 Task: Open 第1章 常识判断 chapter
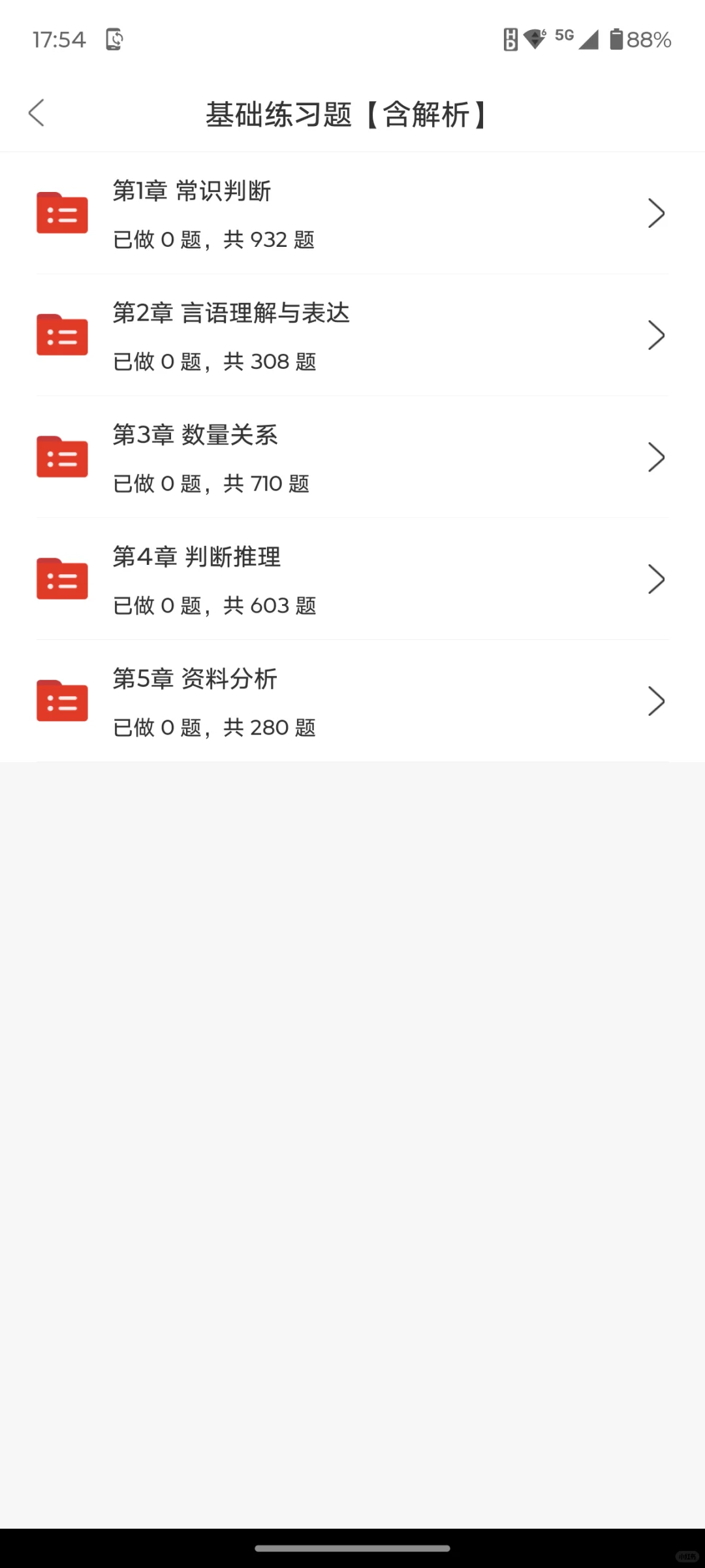pos(352,214)
